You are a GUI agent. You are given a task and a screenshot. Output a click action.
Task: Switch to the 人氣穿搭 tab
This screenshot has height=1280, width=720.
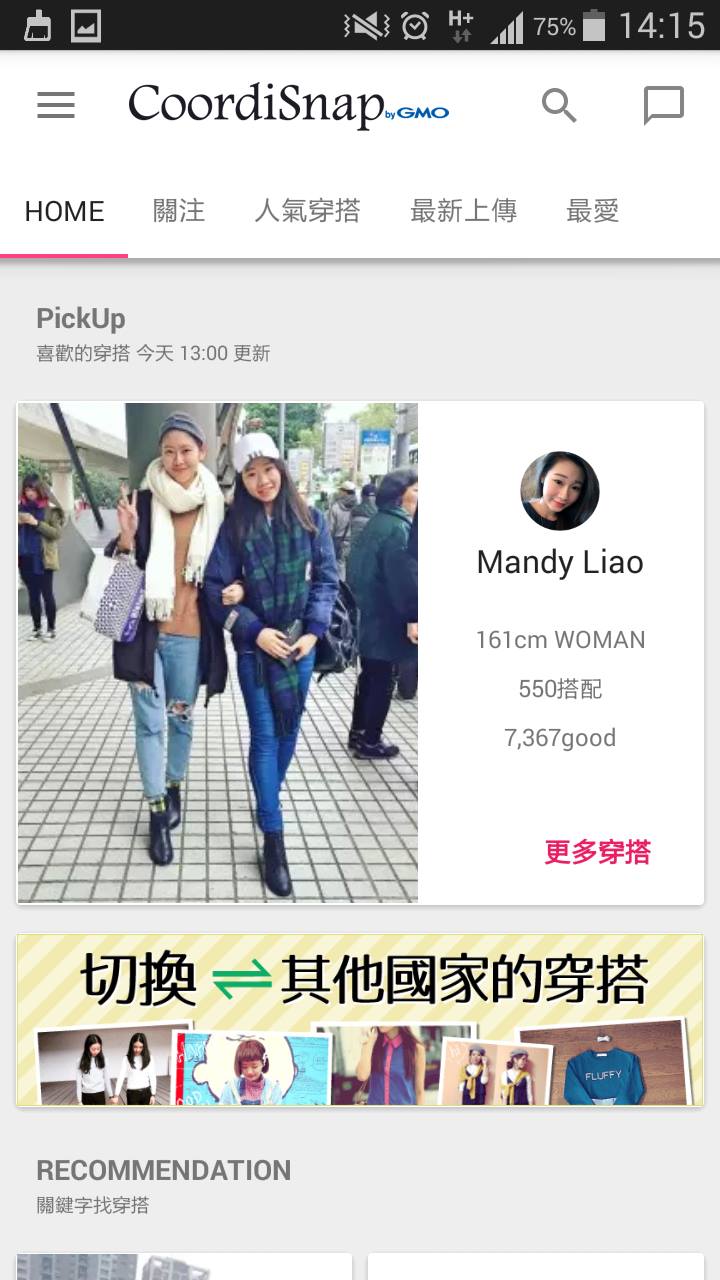point(307,211)
